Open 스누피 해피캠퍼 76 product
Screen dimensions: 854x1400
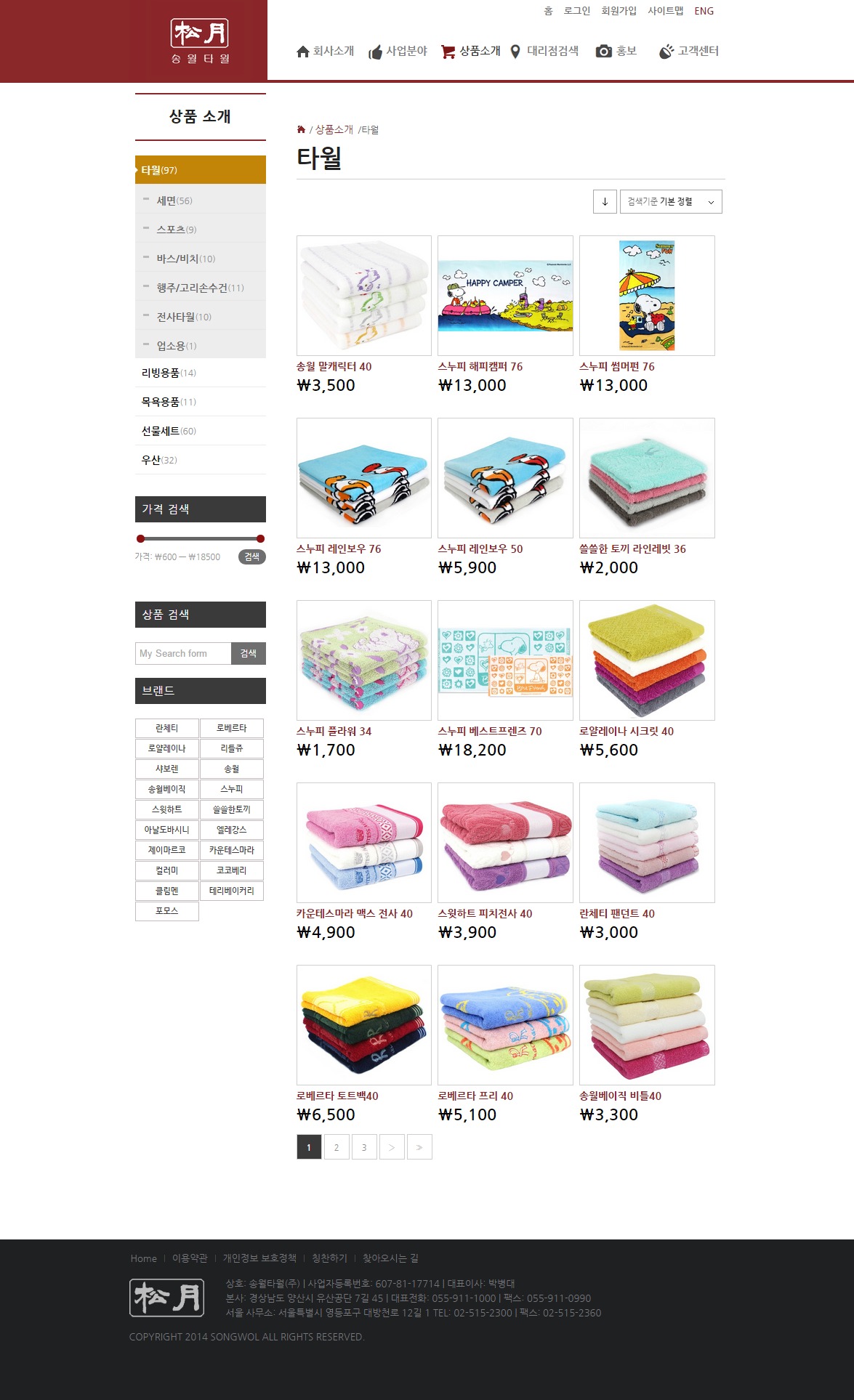480,367
